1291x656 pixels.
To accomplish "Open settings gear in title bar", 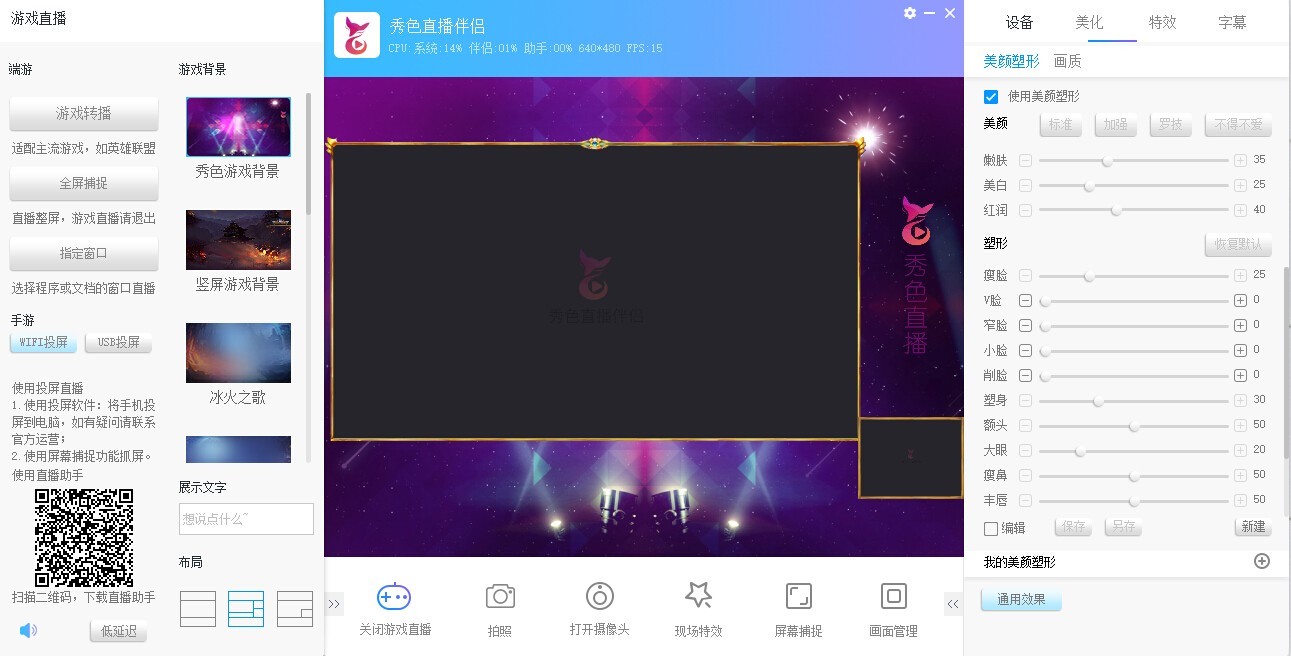I will pyautogui.click(x=909, y=13).
